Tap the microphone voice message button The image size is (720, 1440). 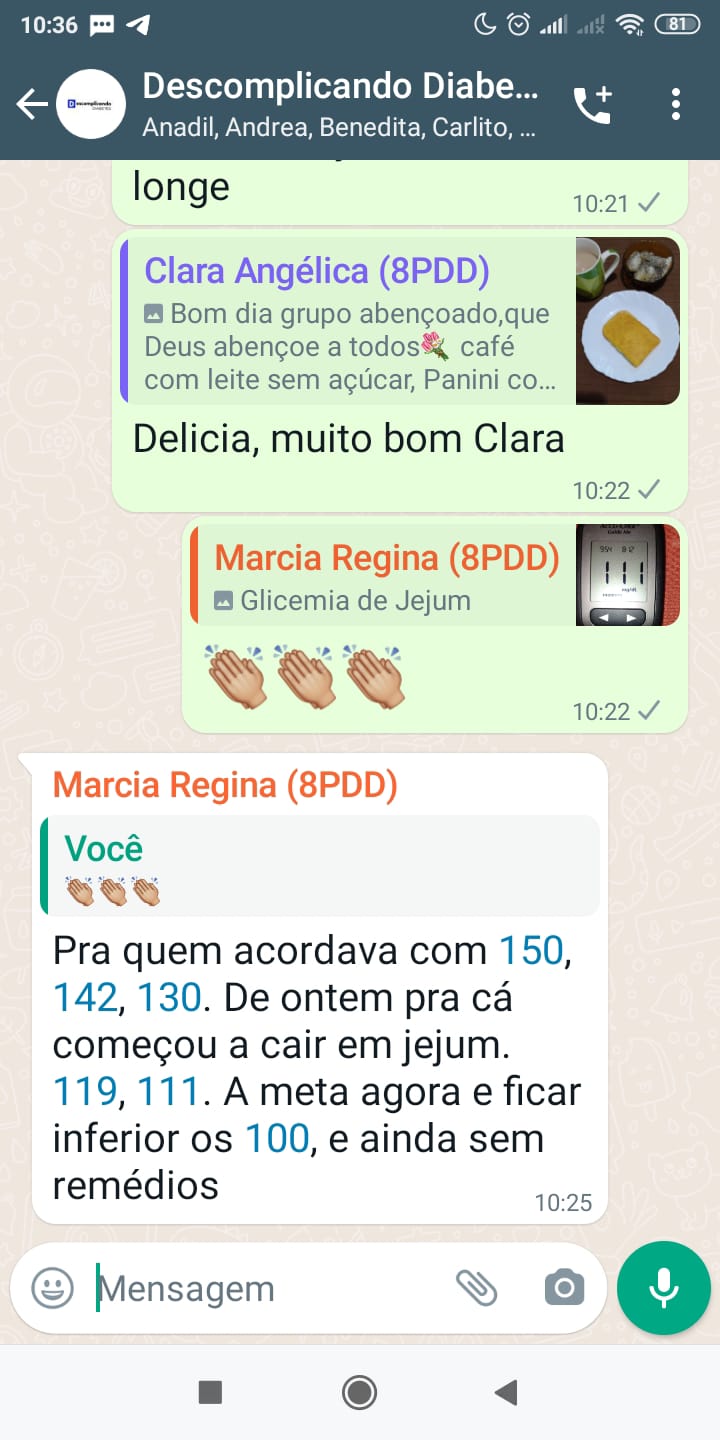point(664,1288)
